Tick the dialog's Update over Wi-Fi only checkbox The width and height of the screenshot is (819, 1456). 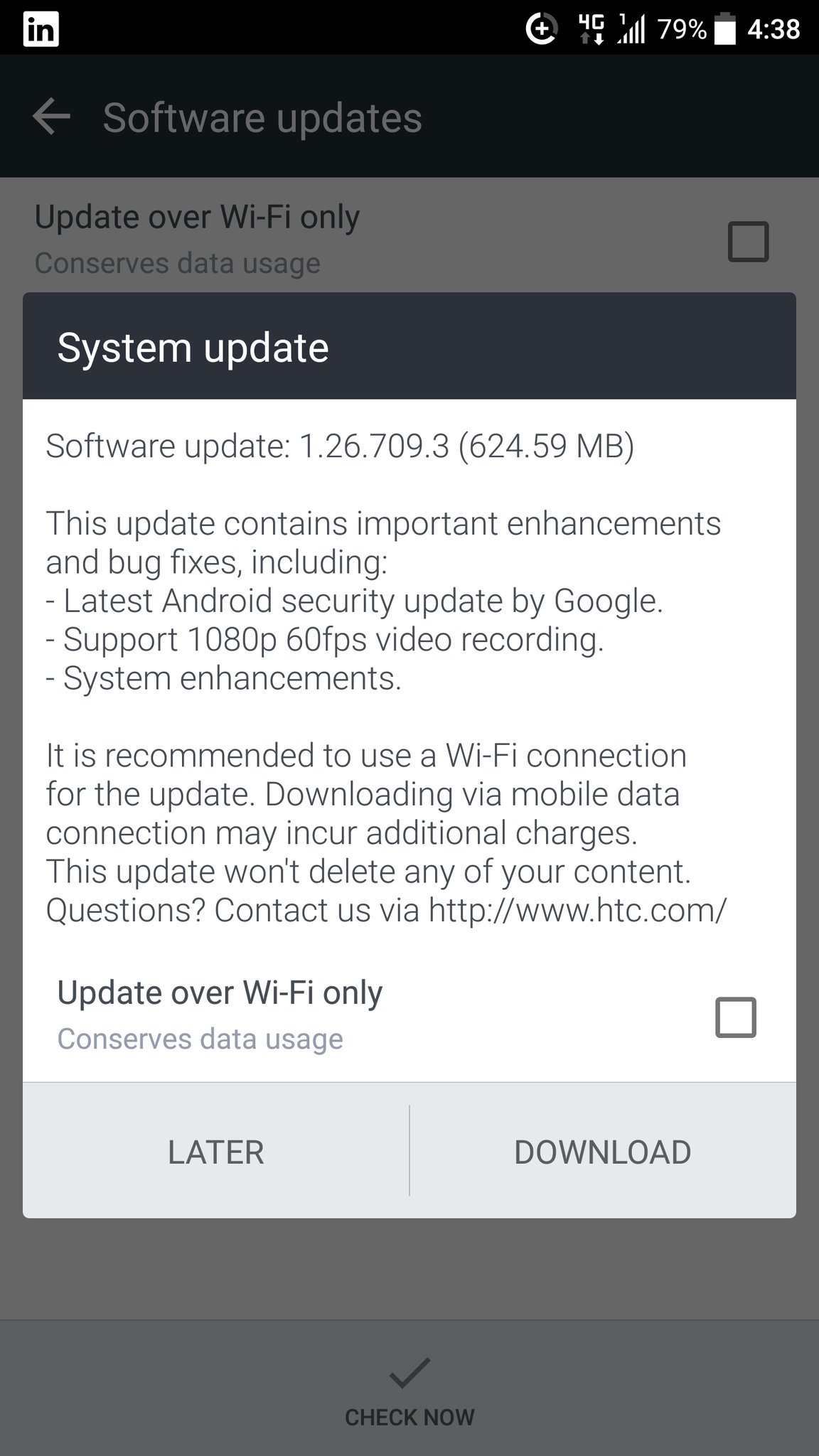[x=736, y=1017]
